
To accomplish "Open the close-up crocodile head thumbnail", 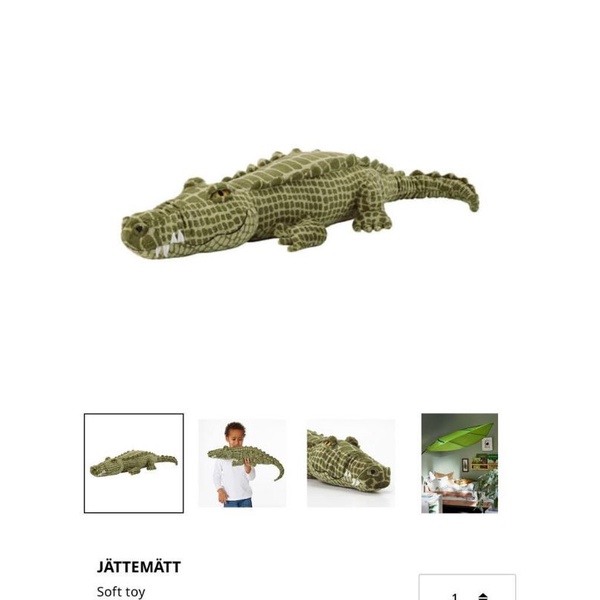I will (350, 463).
